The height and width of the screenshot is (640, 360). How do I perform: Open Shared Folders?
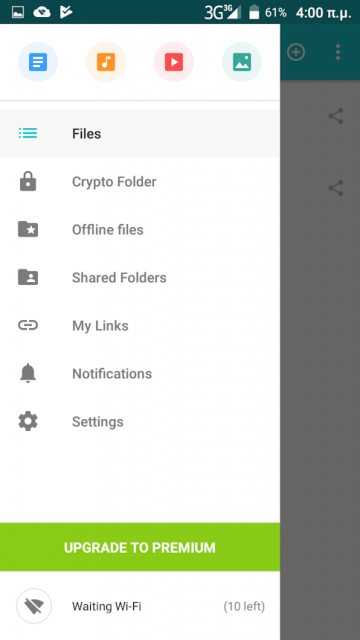point(140,278)
